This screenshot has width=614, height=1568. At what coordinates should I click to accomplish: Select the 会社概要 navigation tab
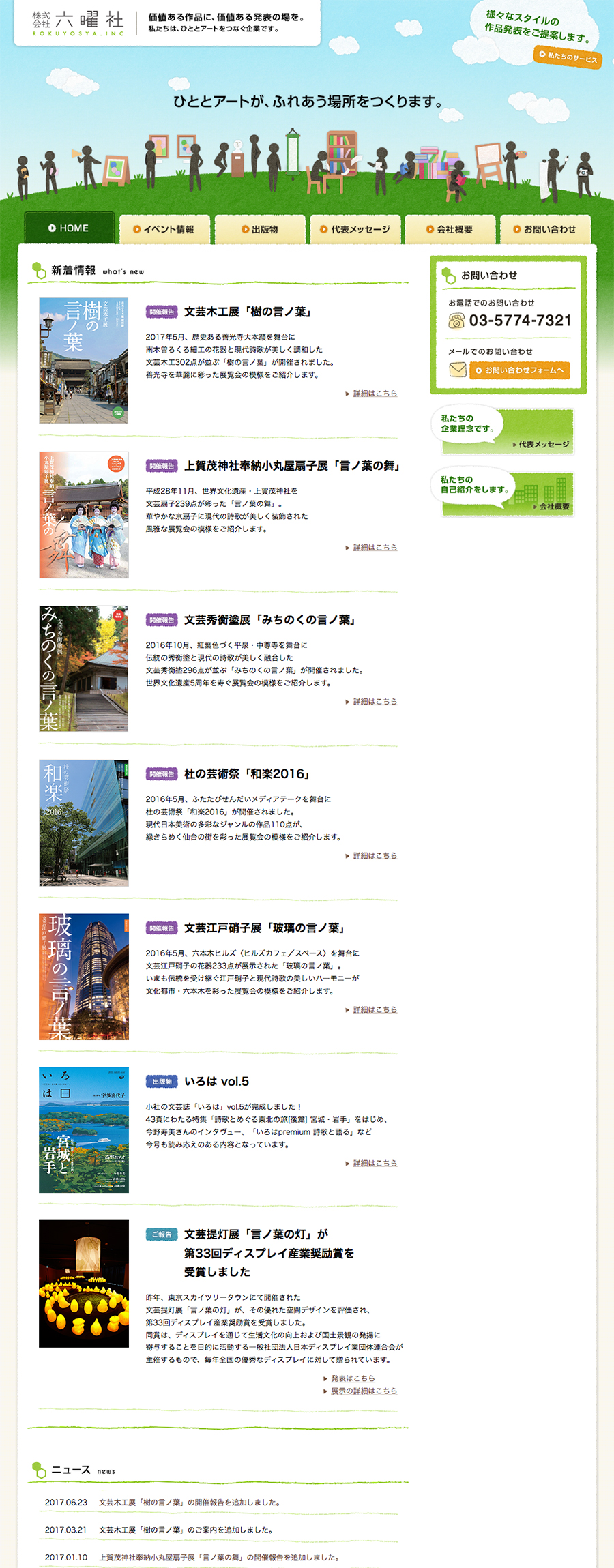coord(450,230)
